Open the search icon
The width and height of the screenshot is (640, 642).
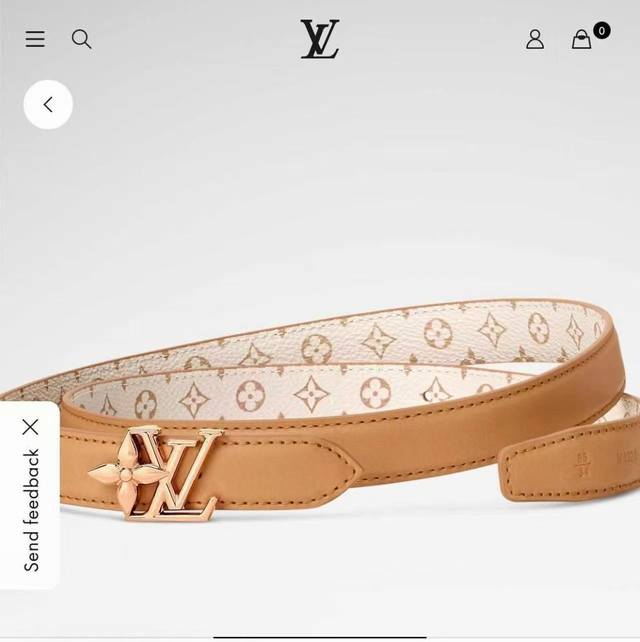(x=81, y=39)
